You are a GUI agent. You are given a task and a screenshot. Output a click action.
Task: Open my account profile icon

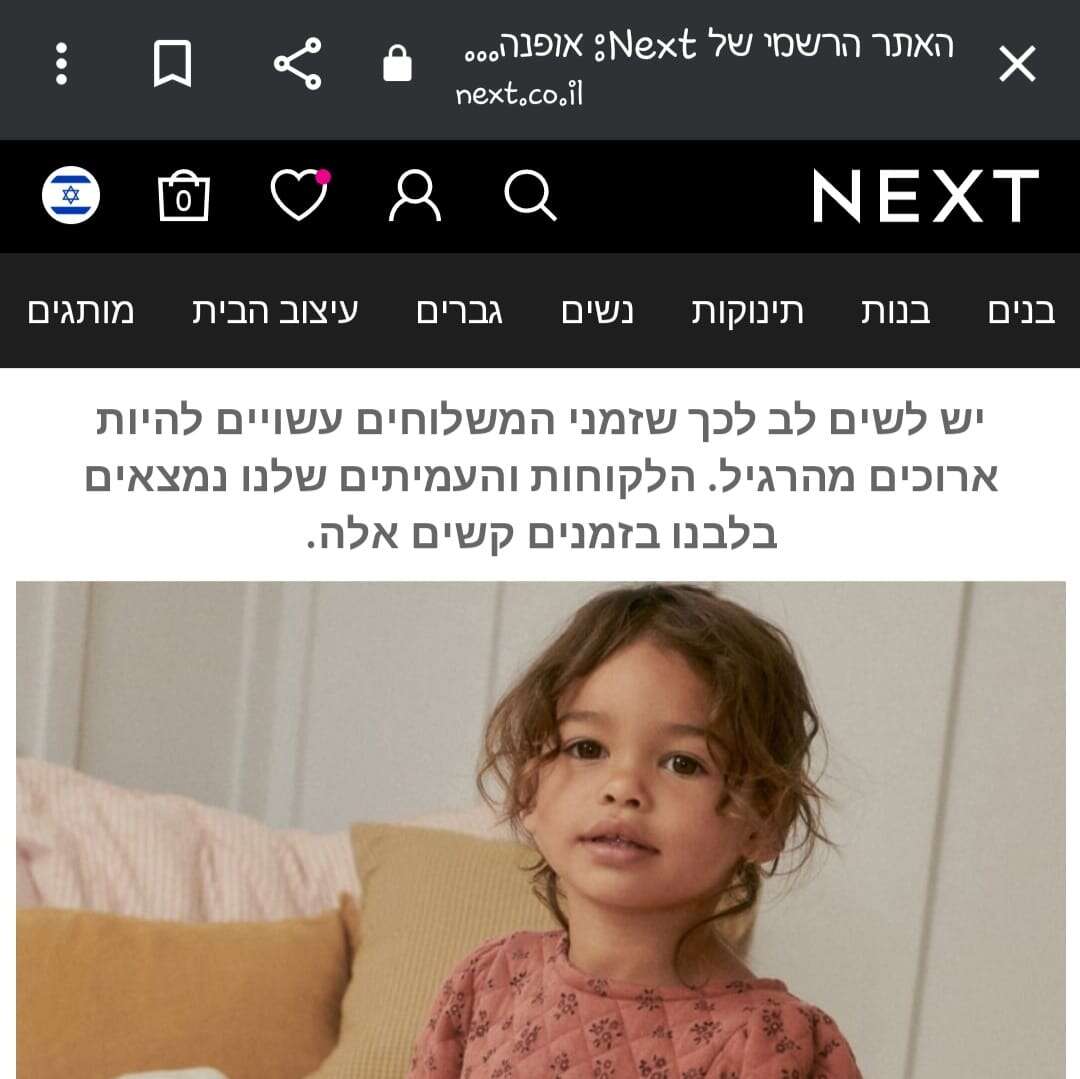[x=414, y=195]
